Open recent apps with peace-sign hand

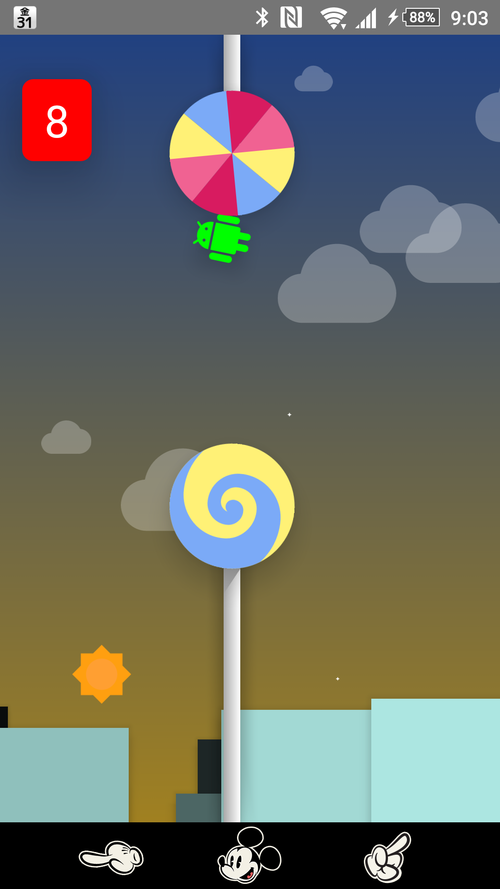(387, 856)
